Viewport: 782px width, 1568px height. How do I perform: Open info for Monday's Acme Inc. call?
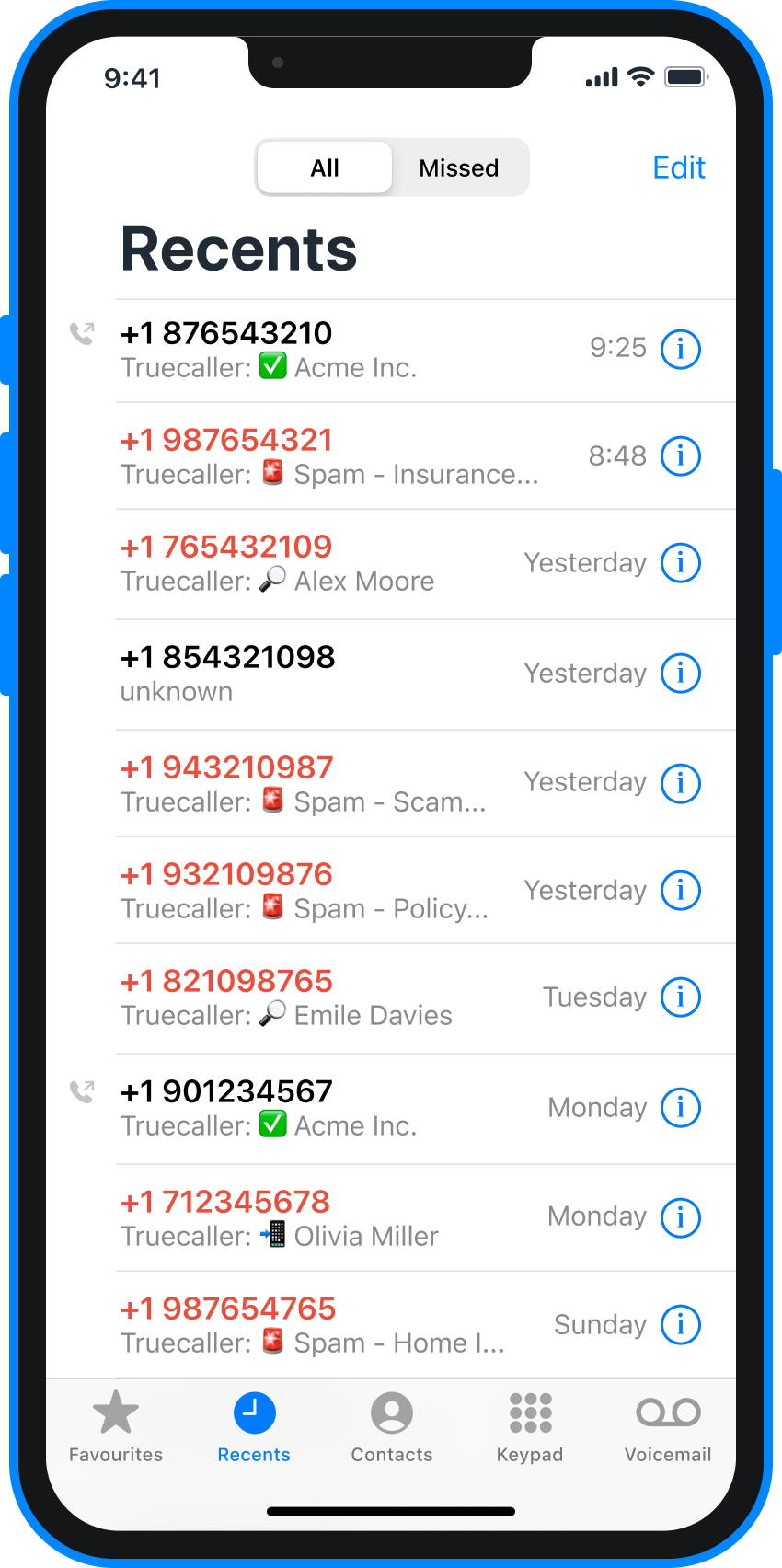tap(681, 1107)
